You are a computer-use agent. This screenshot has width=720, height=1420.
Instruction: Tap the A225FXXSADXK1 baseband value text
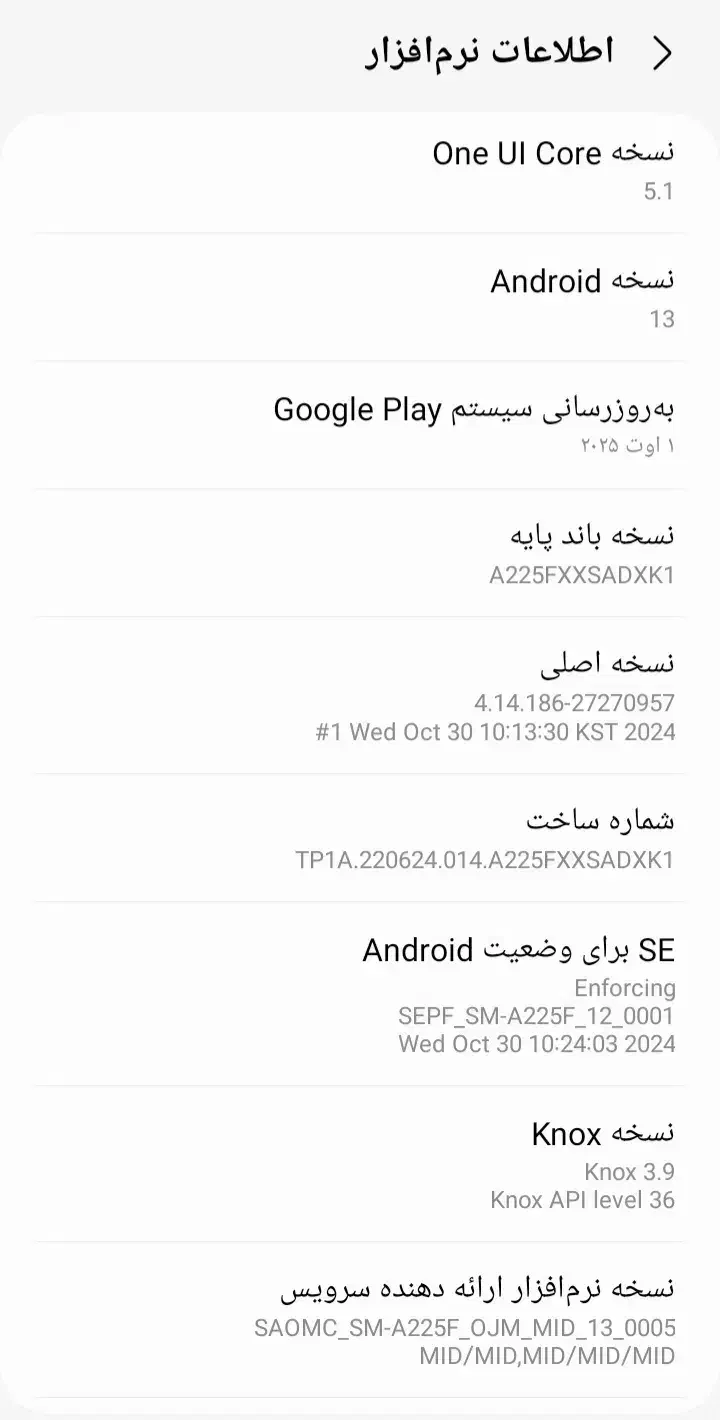(x=582, y=575)
